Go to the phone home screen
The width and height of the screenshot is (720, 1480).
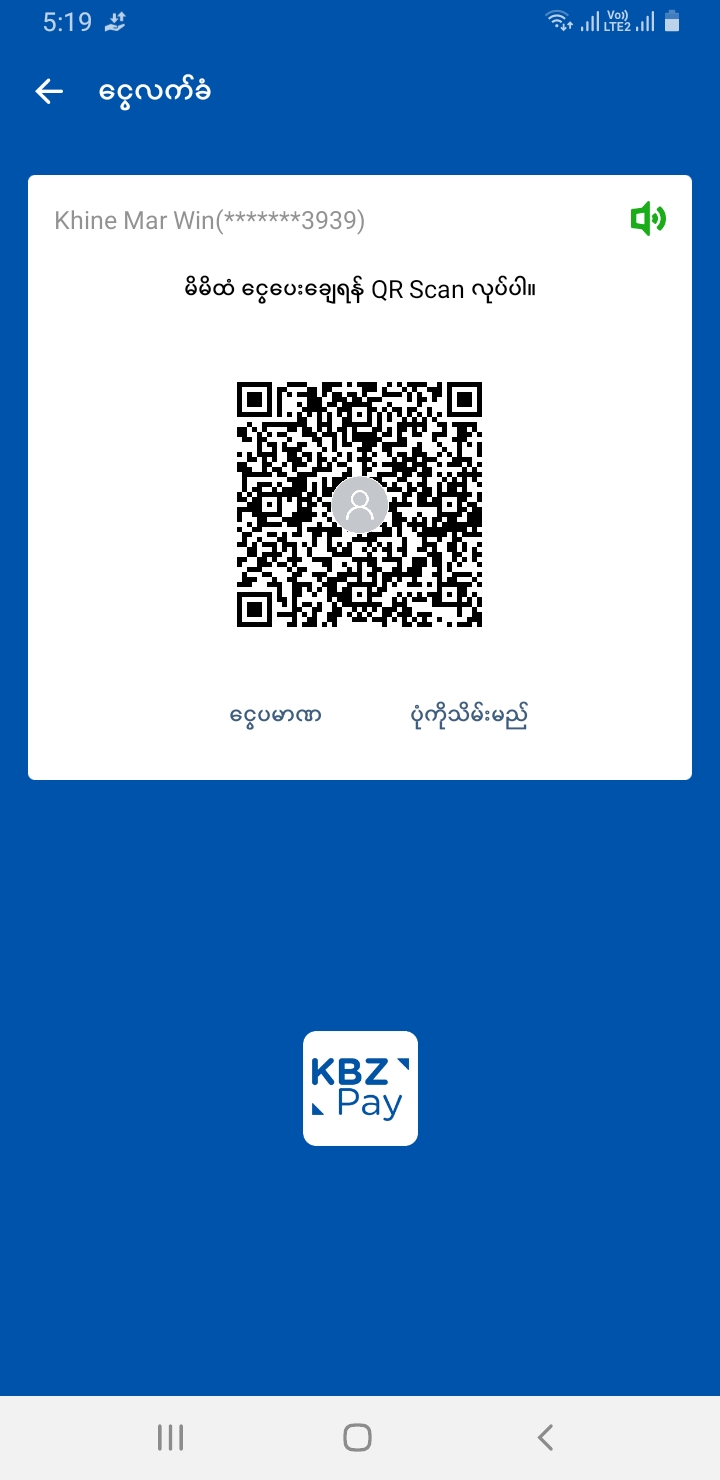[358, 1438]
